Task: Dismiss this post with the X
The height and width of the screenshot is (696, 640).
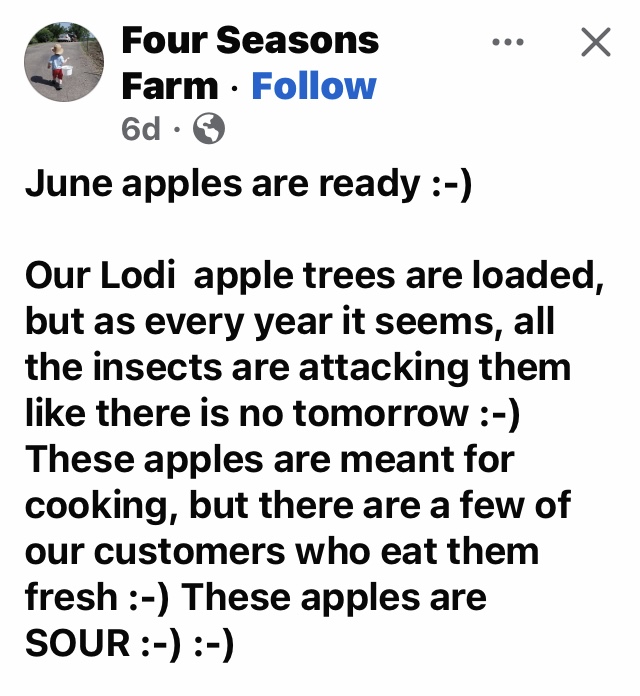Action: coord(595,42)
